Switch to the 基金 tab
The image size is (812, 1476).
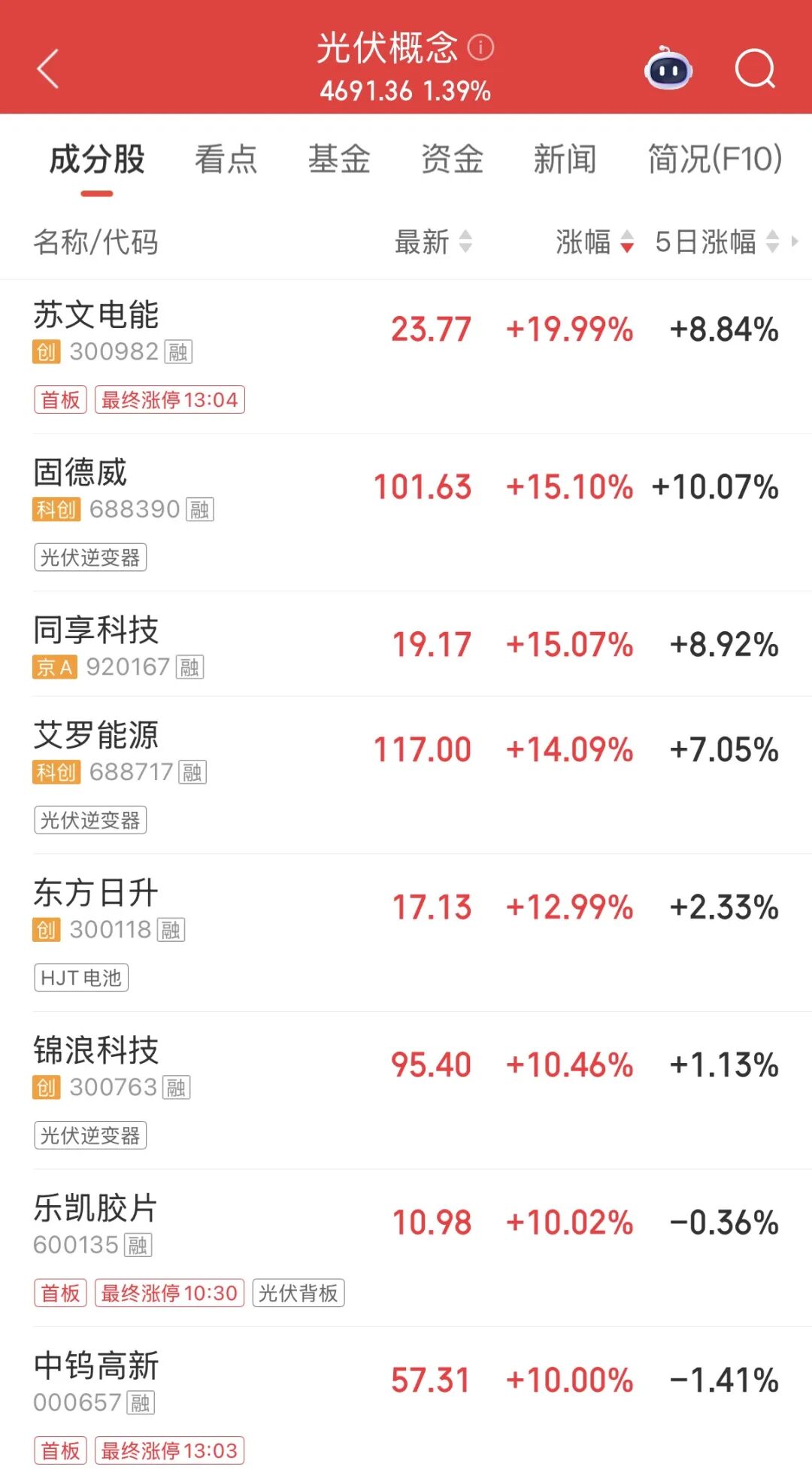339,159
